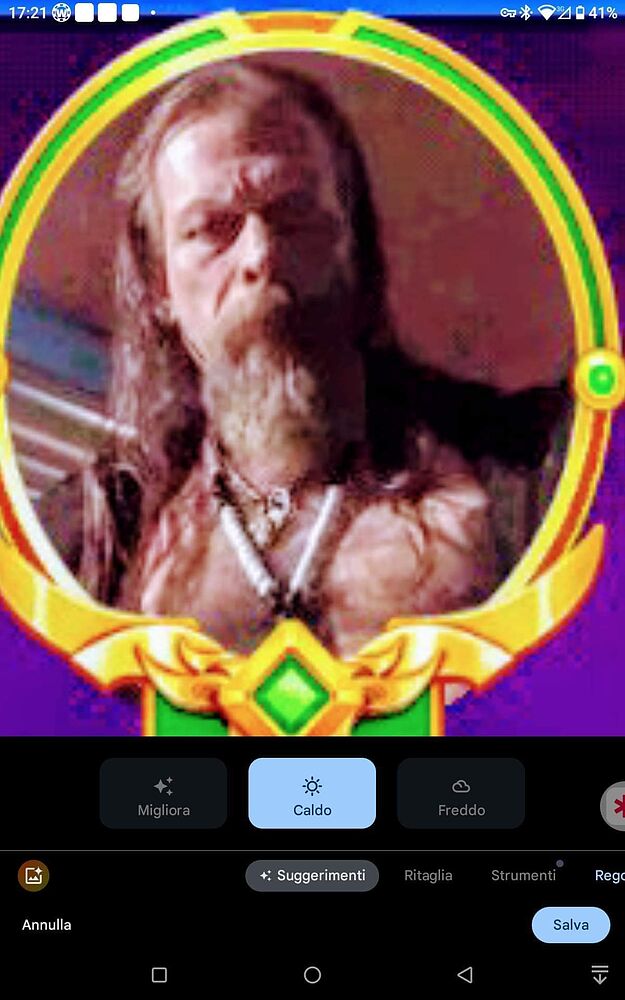Save the edited photo with Salva
625x1000 pixels.
(x=571, y=925)
